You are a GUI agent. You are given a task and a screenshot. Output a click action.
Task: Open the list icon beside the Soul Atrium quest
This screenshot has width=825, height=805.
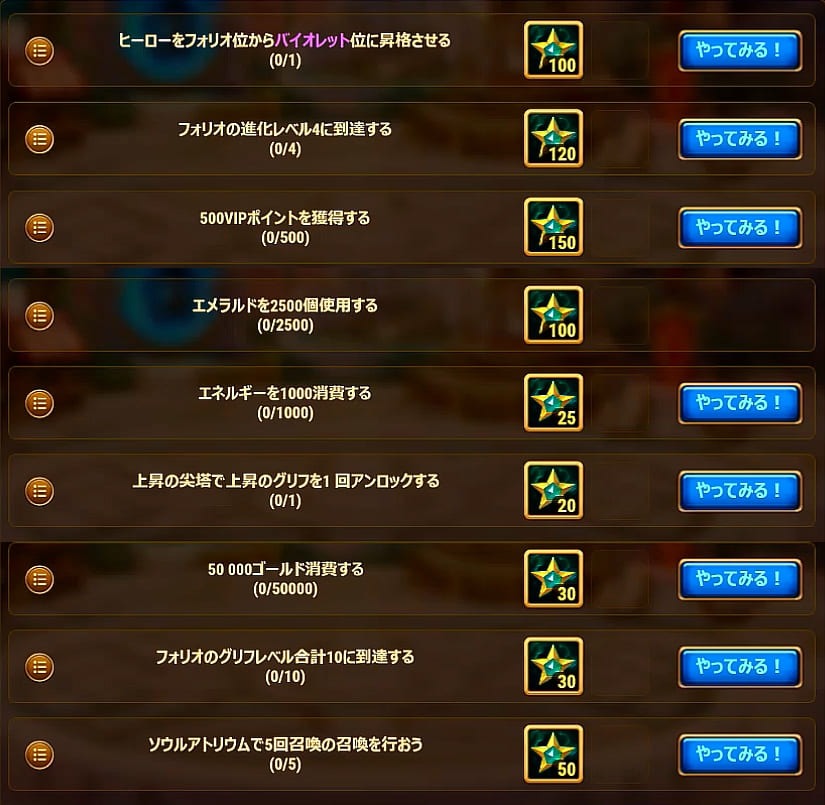pyautogui.click(x=39, y=755)
